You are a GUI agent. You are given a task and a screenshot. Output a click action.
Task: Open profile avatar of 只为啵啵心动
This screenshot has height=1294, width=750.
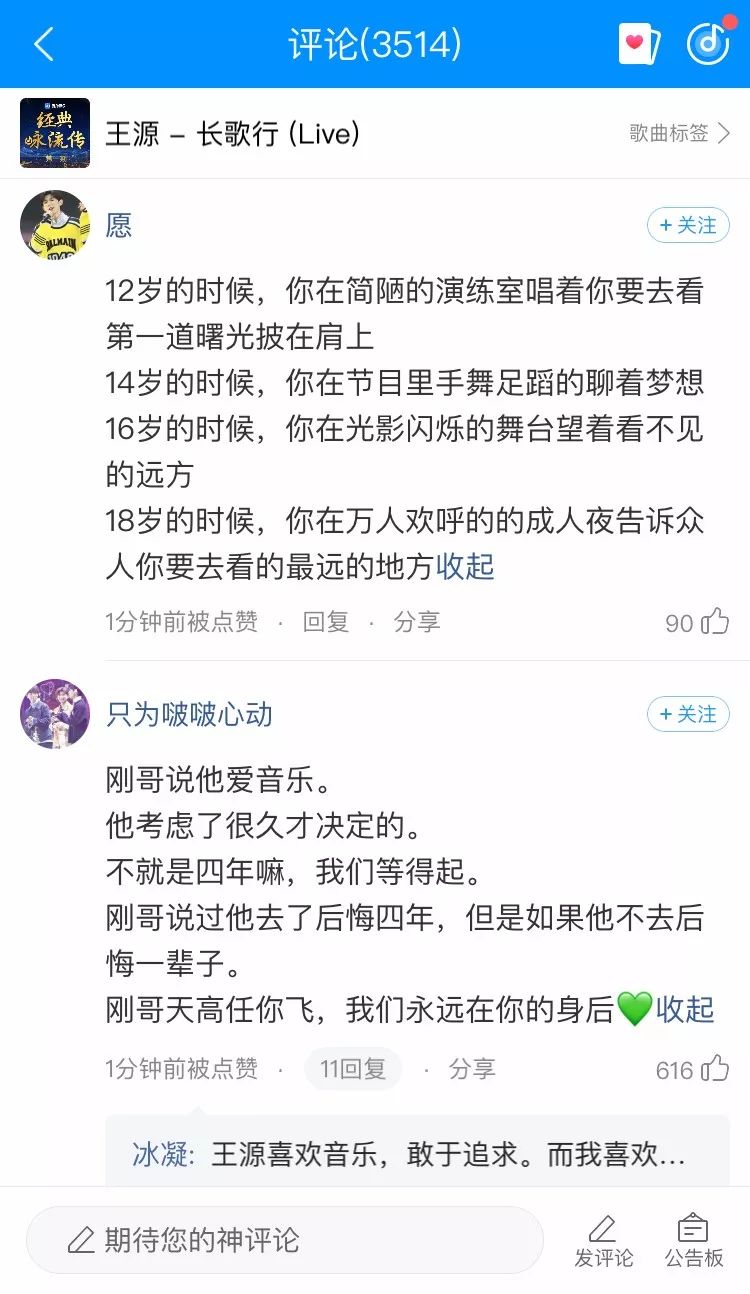click(x=55, y=714)
